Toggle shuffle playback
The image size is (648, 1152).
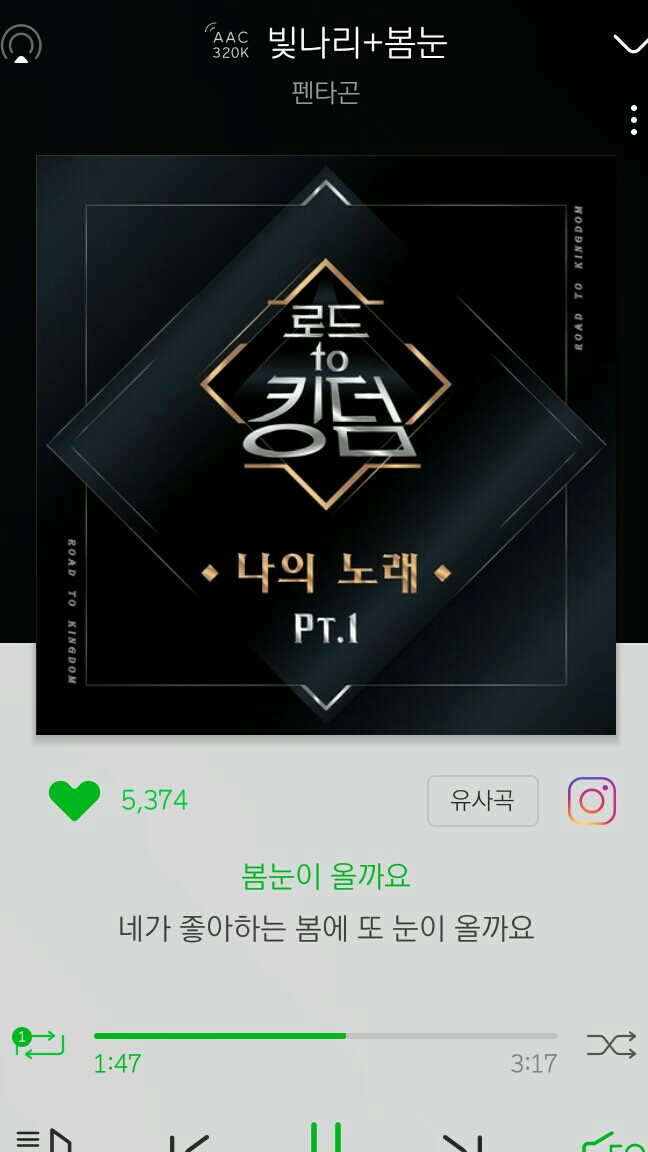pos(610,1045)
